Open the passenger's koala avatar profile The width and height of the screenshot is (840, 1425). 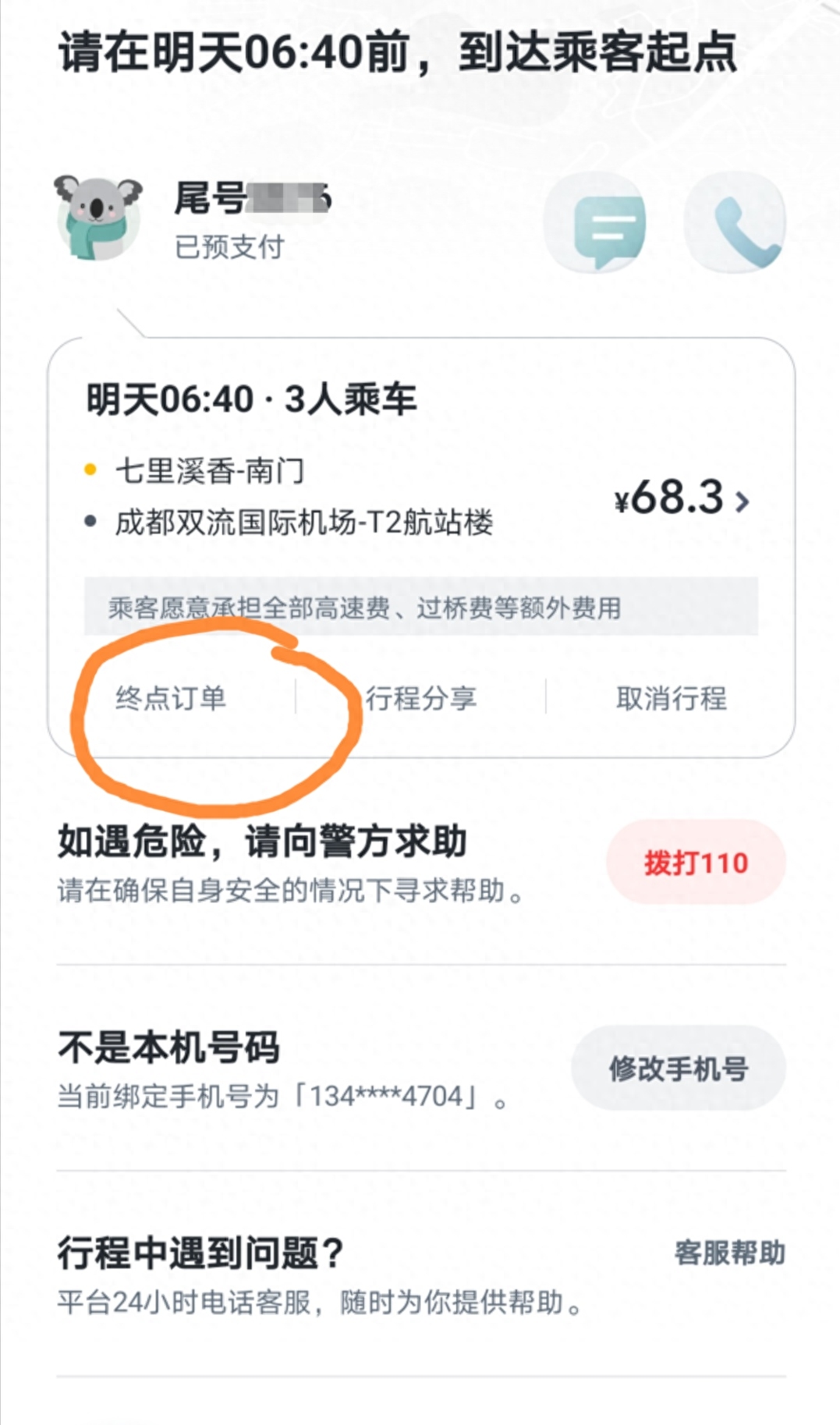[98, 218]
